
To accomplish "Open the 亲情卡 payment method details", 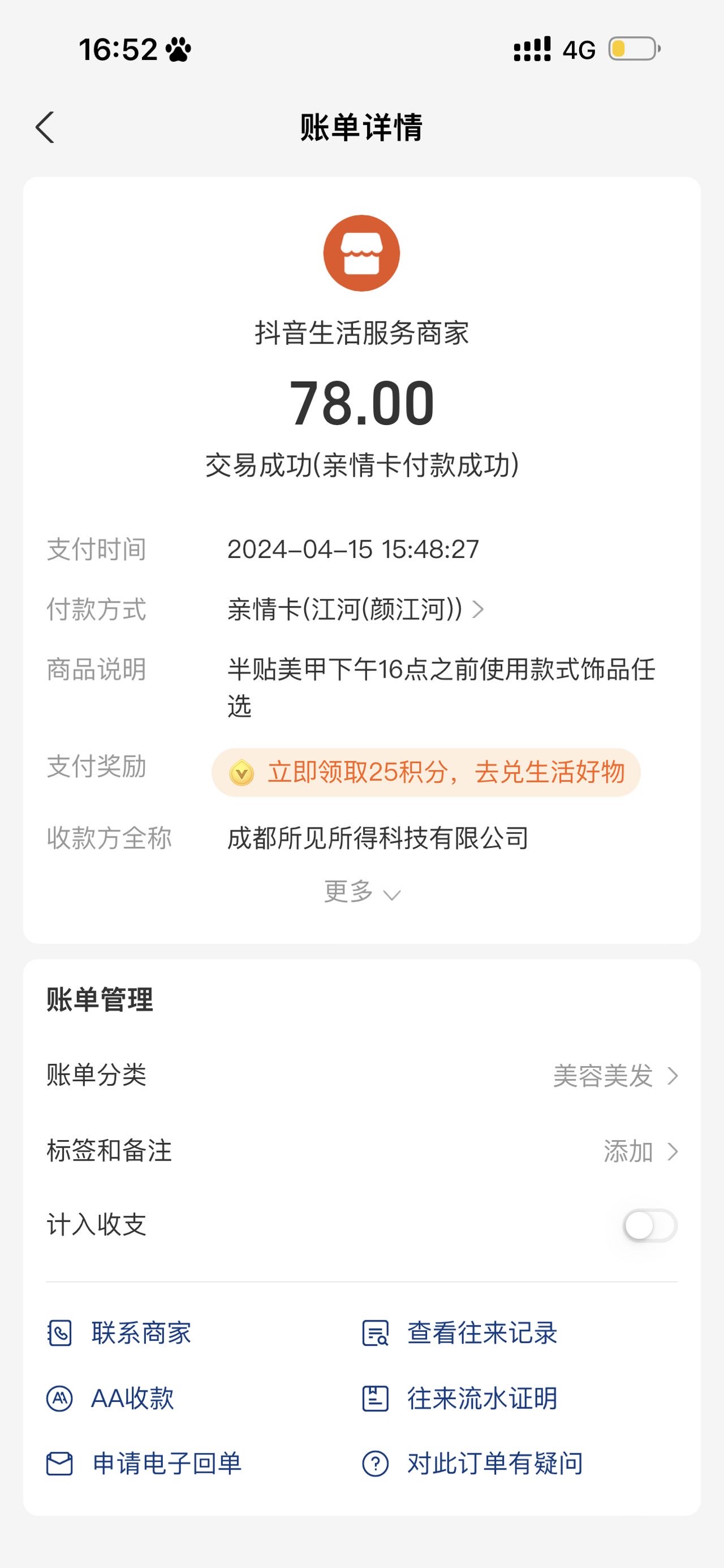I will click(x=356, y=609).
